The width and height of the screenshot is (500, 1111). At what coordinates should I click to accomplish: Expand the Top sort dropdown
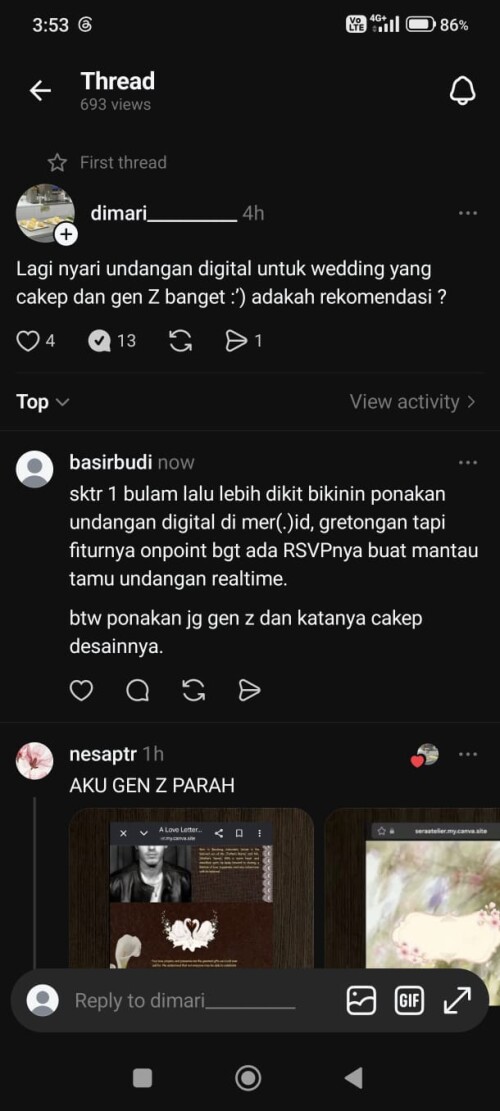click(43, 402)
